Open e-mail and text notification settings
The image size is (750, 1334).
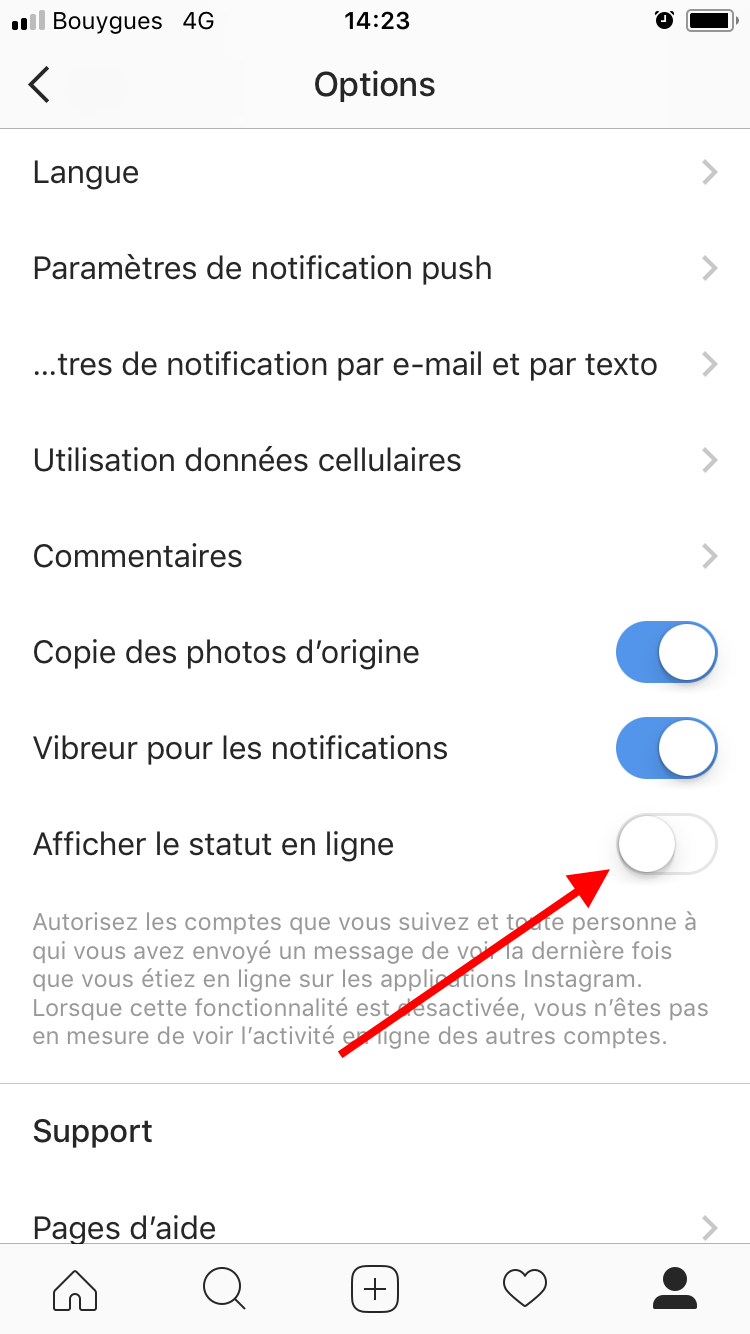pyautogui.click(x=375, y=365)
